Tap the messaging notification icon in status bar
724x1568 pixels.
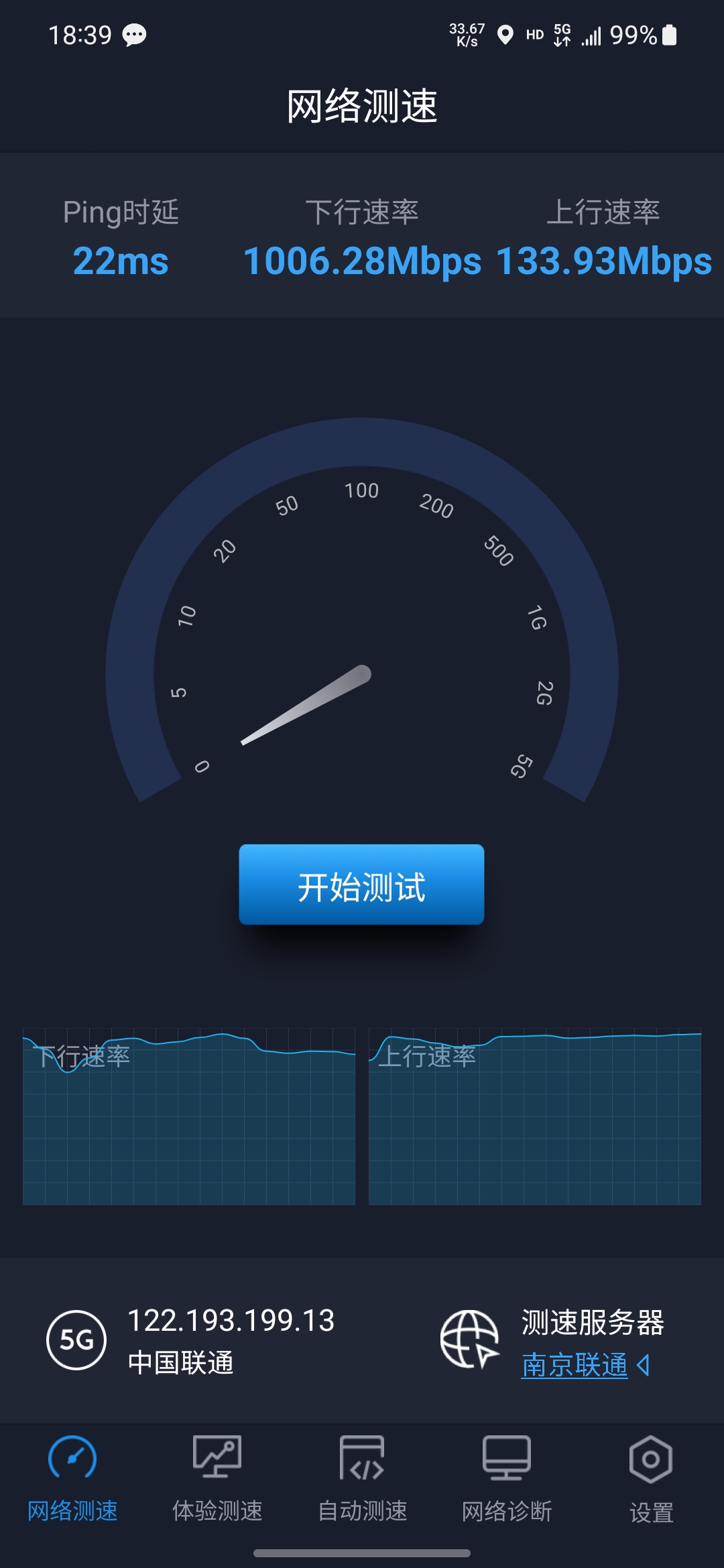click(133, 34)
